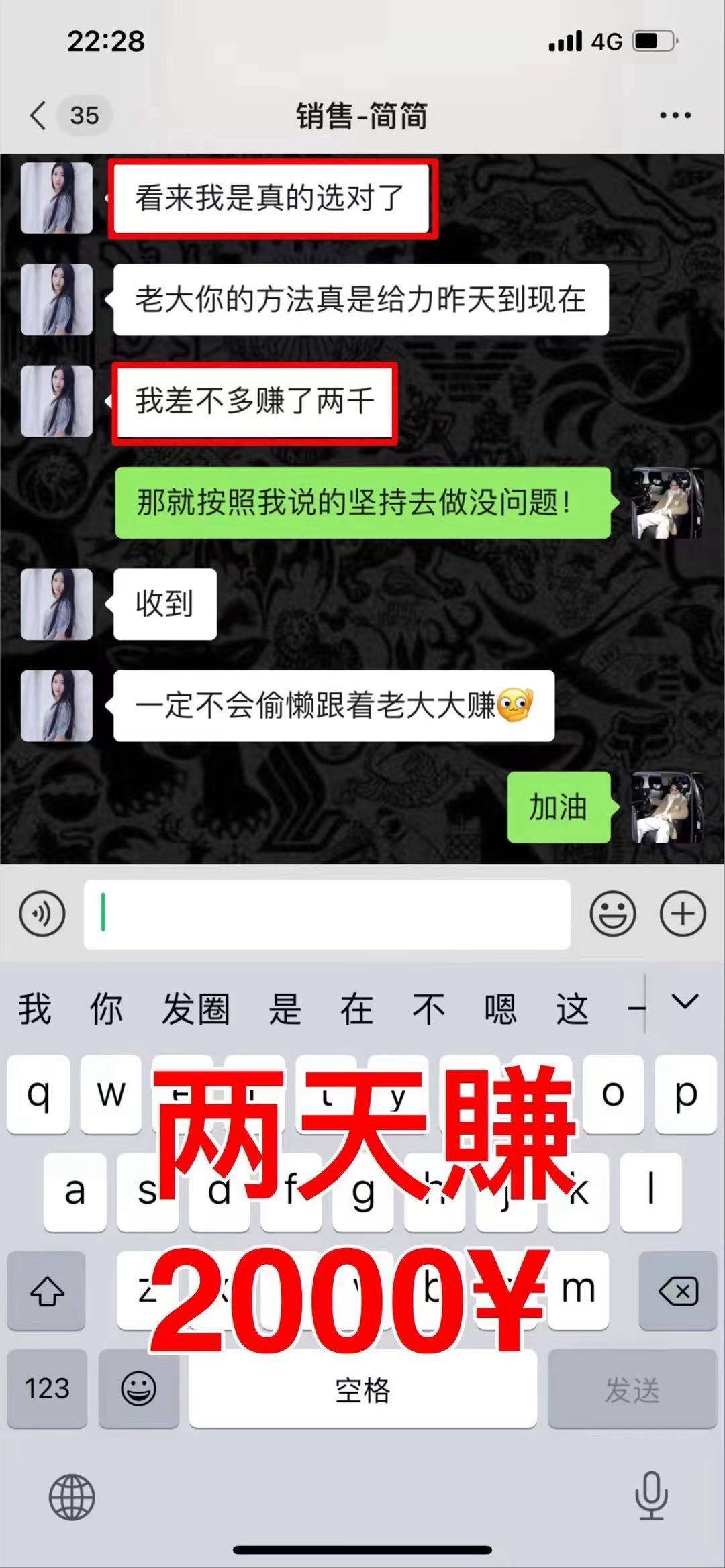Go back to the chat list

pos(39,115)
